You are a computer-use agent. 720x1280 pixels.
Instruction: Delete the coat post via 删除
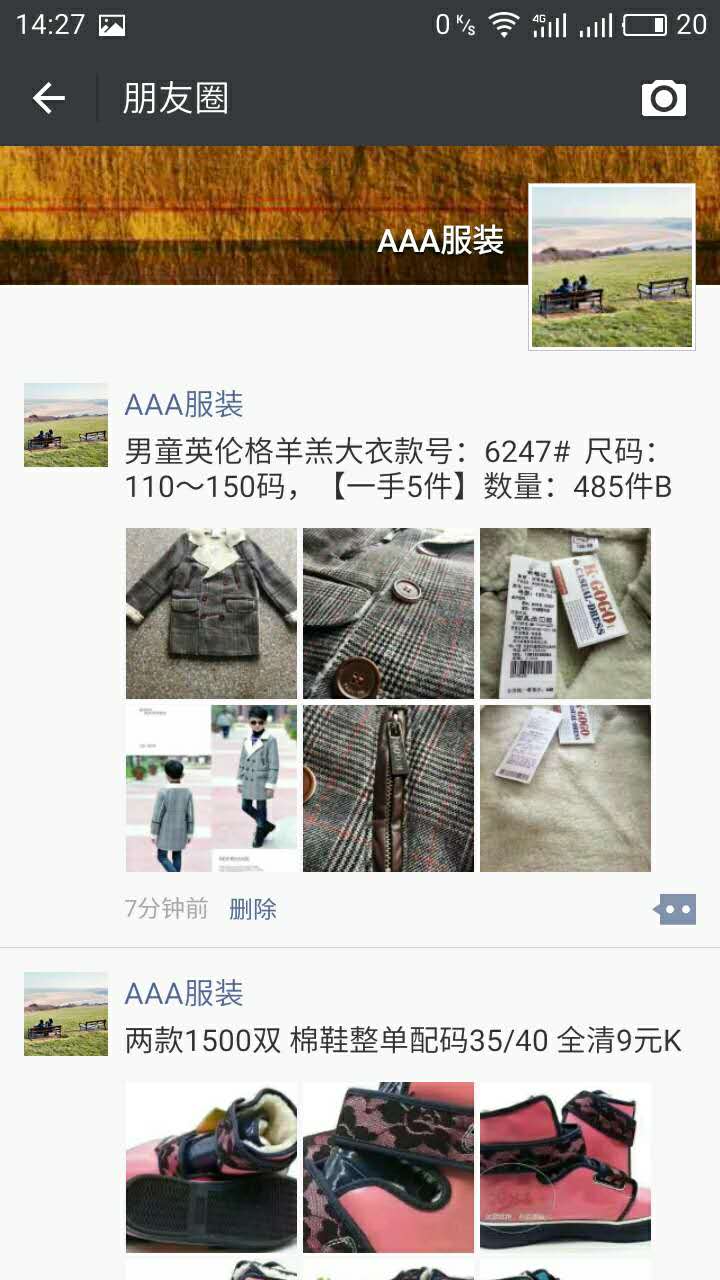(252, 909)
